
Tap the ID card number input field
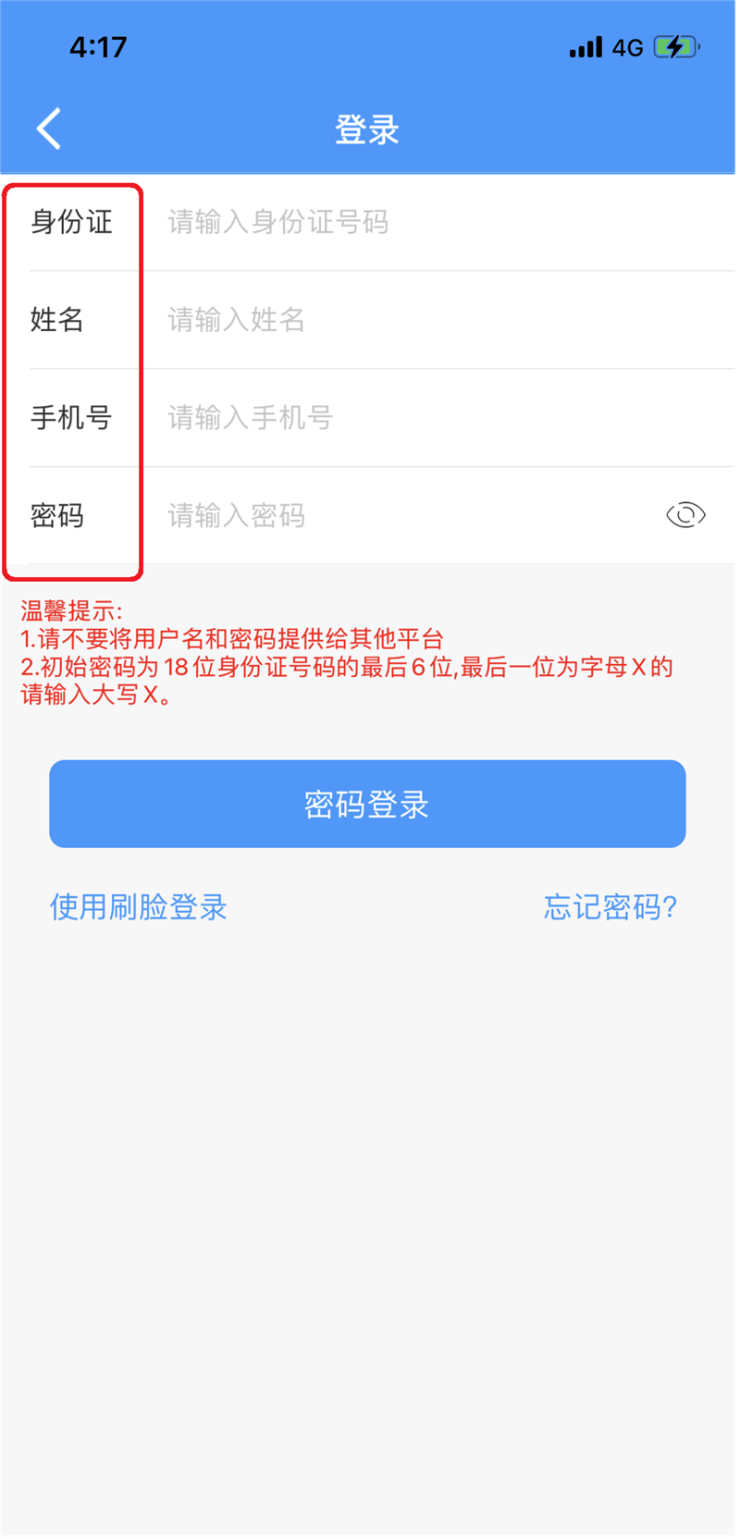[x=450, y=222]
